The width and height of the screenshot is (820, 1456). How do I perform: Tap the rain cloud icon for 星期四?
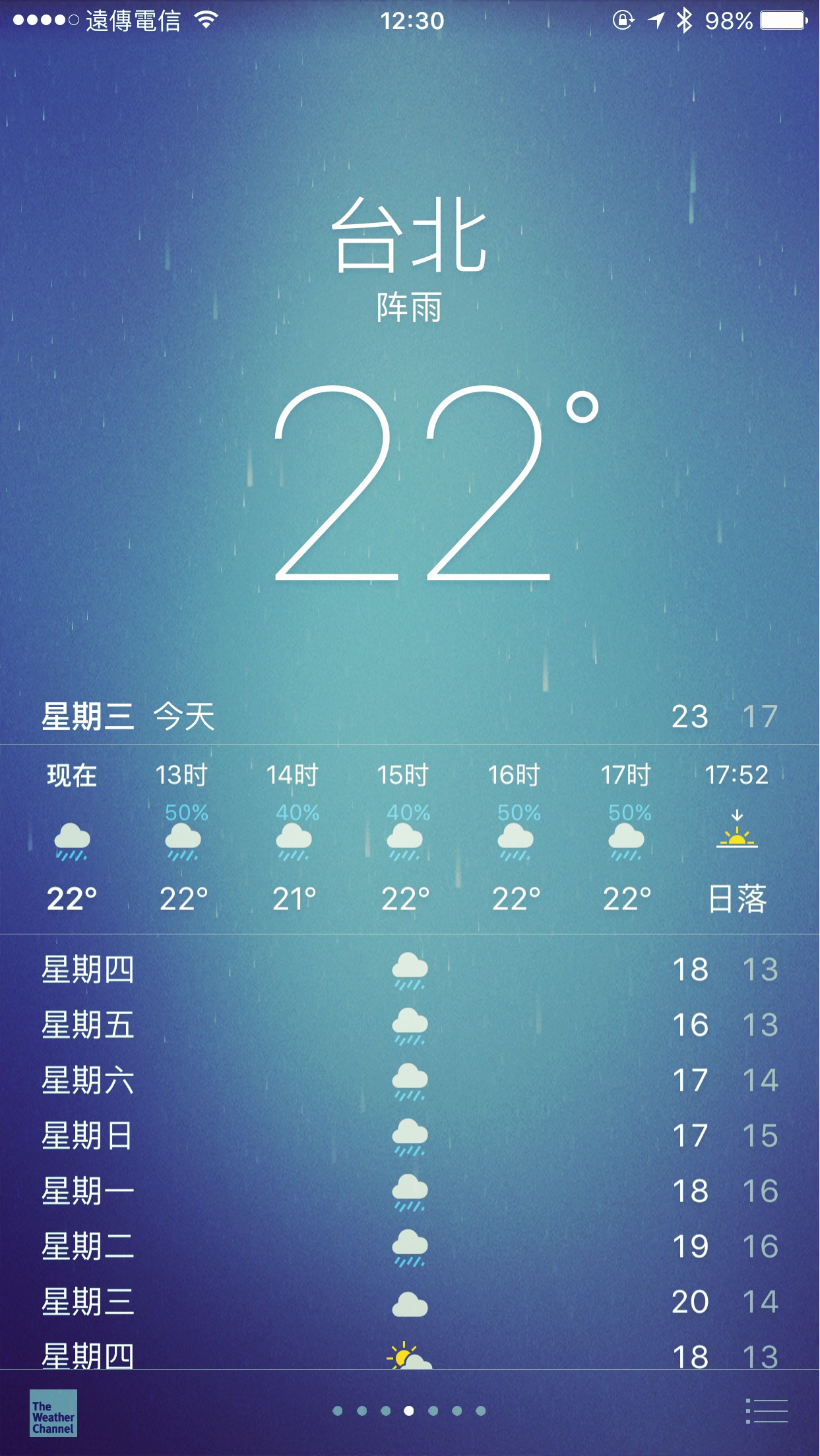(409, 969)
